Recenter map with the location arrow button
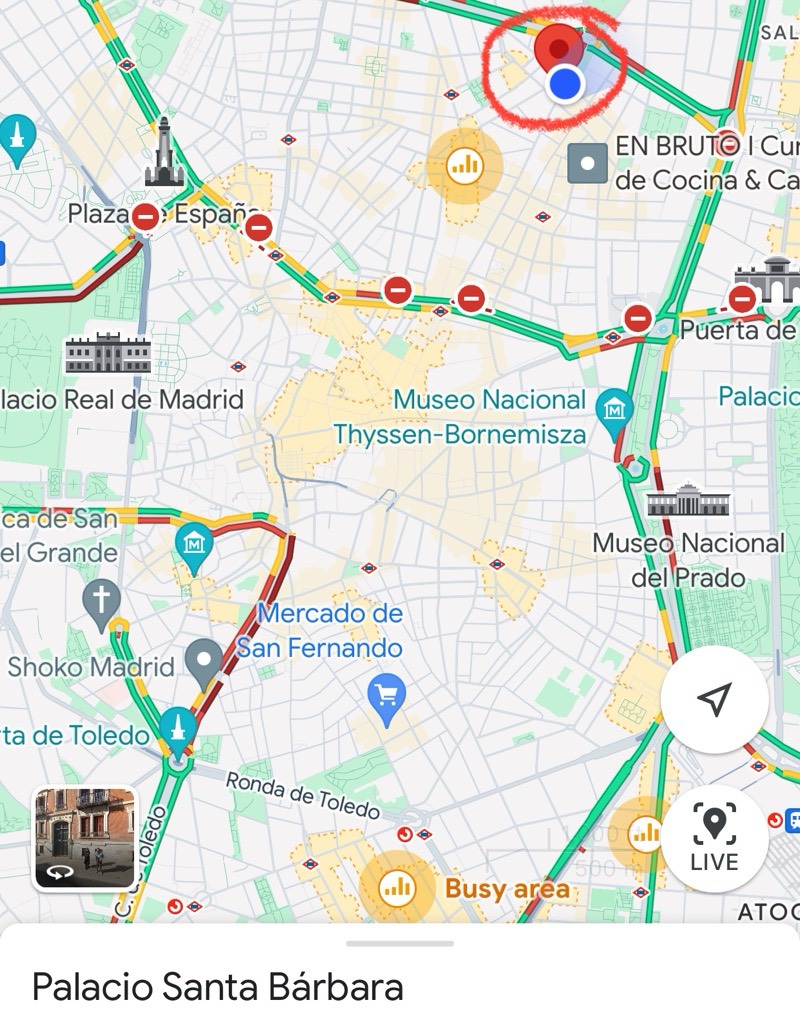Image resolution: width=800 pixels, height=1022 pixels. 714,700
